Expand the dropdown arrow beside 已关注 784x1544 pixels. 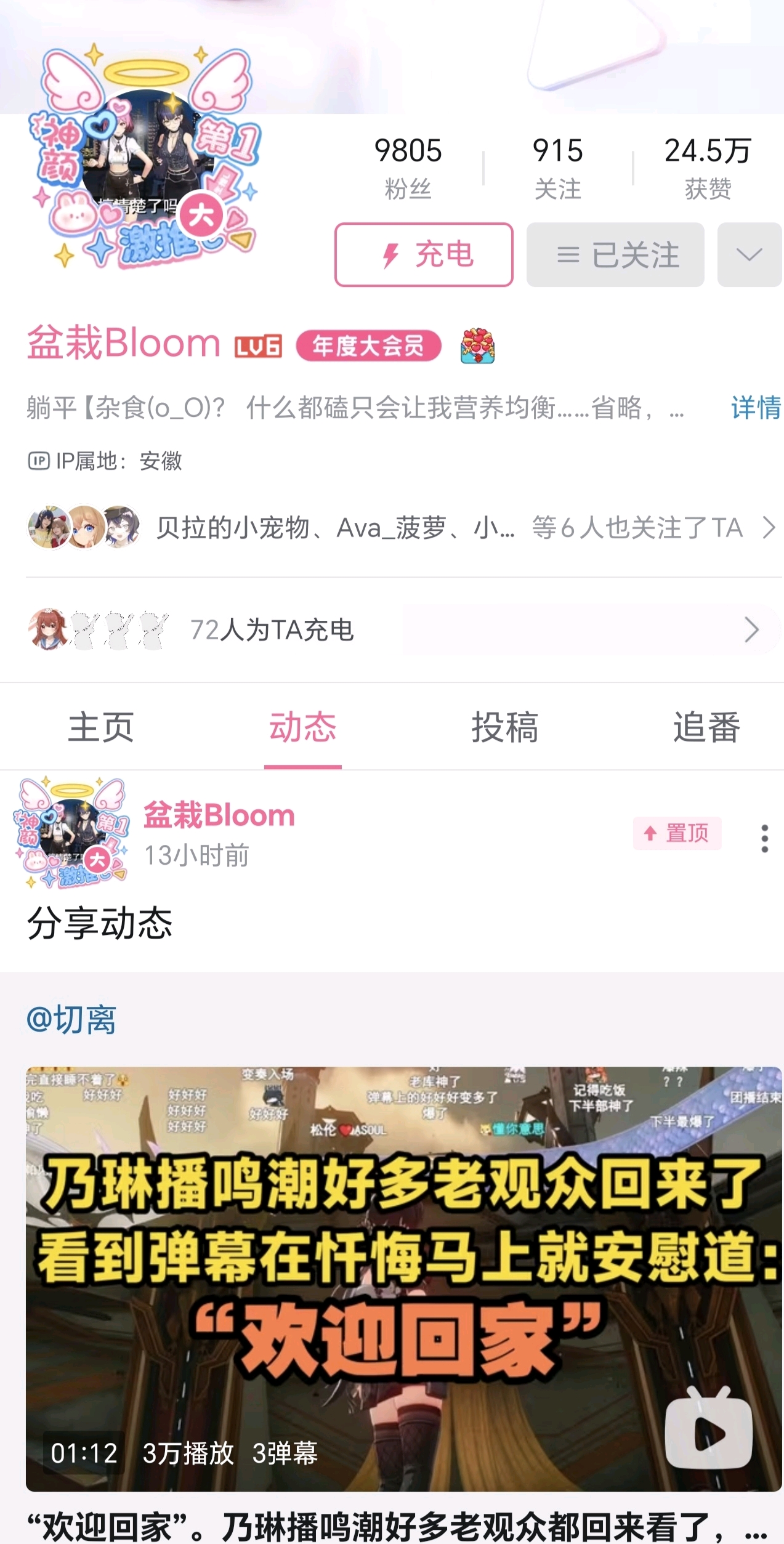pyautogui.click(x=749, y=254)
